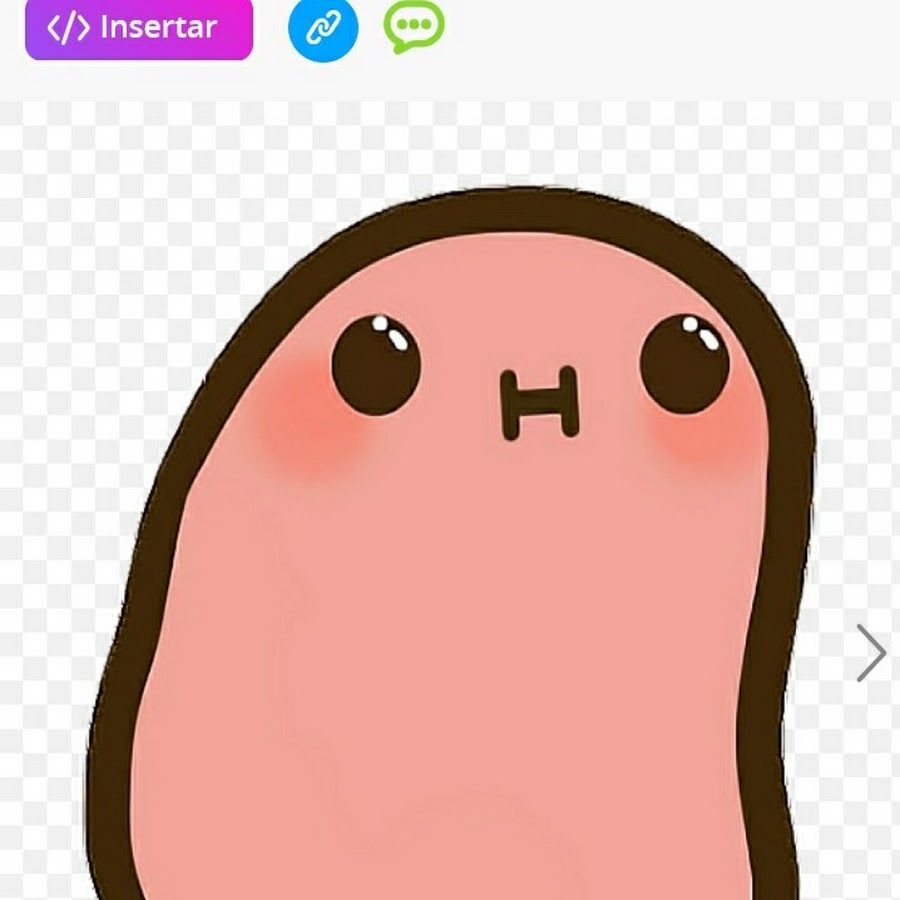Go to the next image
The height and width of the screenshot is (900, 900).
[871, 653]
